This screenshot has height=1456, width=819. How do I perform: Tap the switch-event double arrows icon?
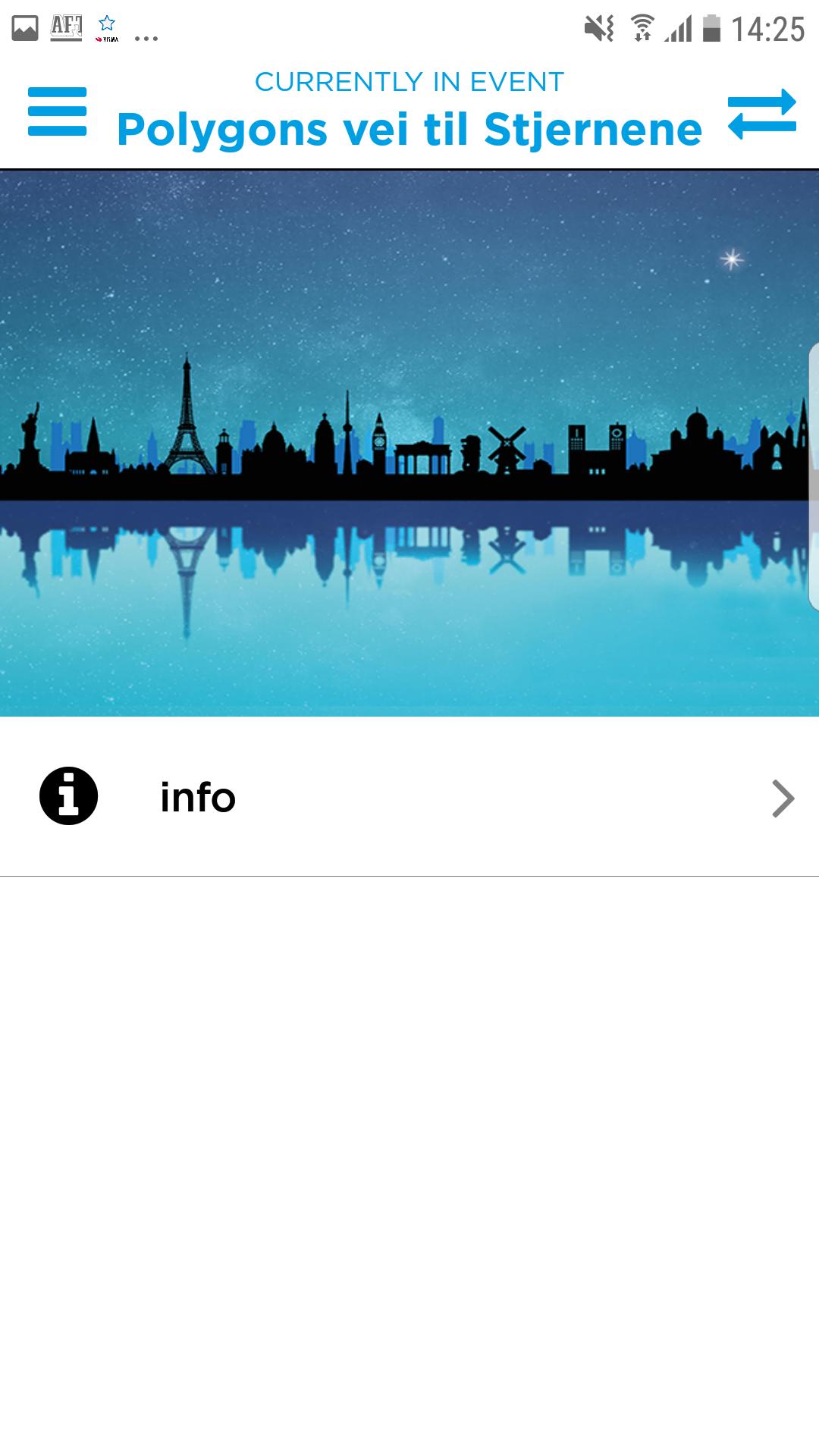pyautogui.click(x=762, y=112)
